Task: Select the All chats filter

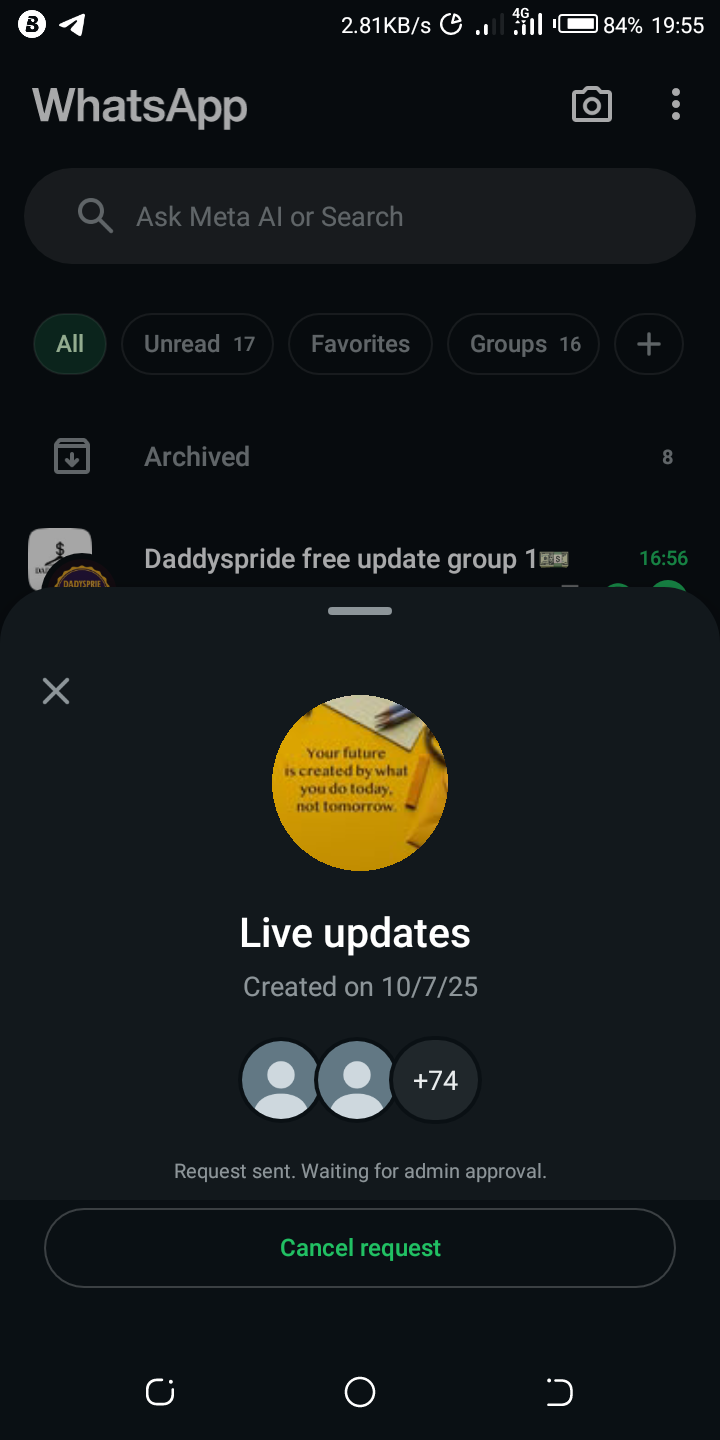Action: [70, 344]
